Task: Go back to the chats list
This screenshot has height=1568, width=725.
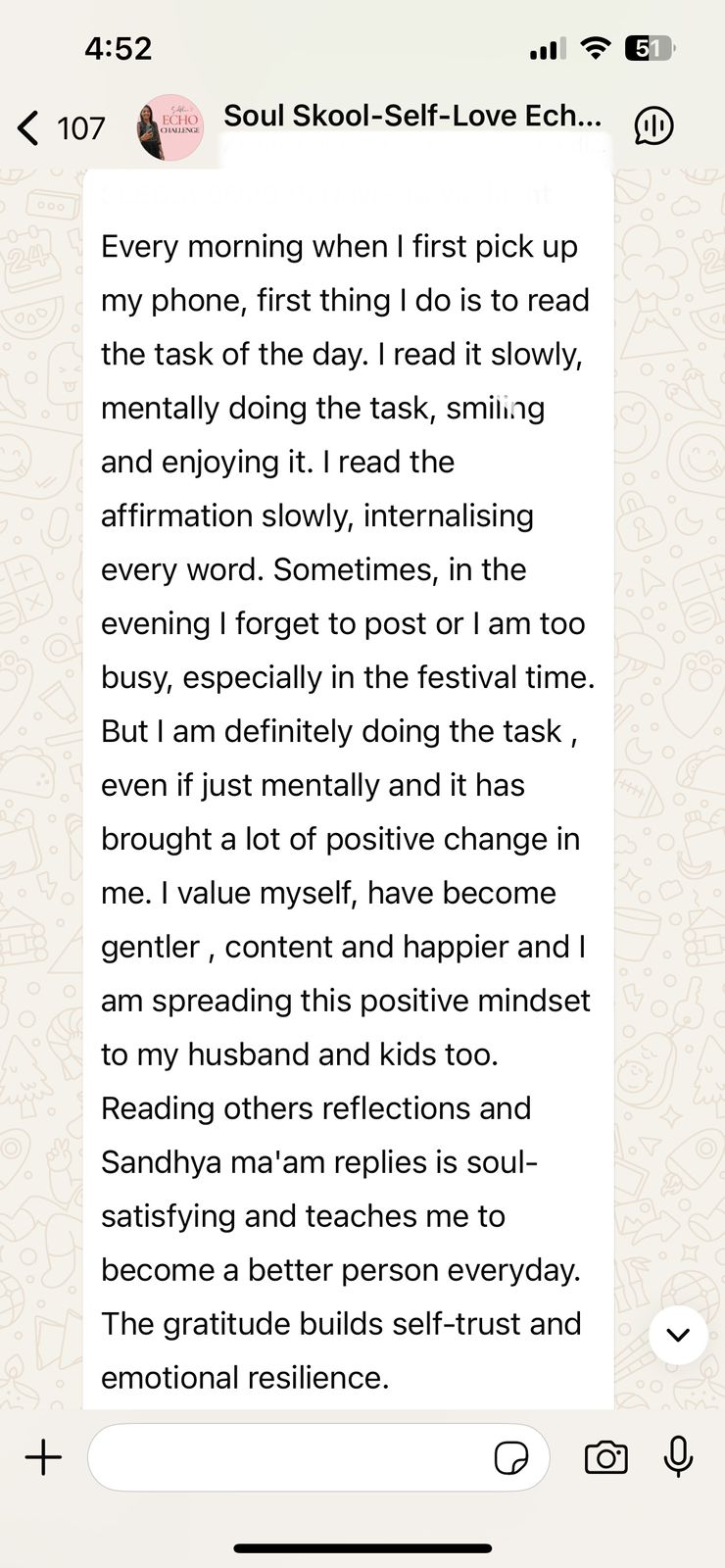Action: coord(29,127)
